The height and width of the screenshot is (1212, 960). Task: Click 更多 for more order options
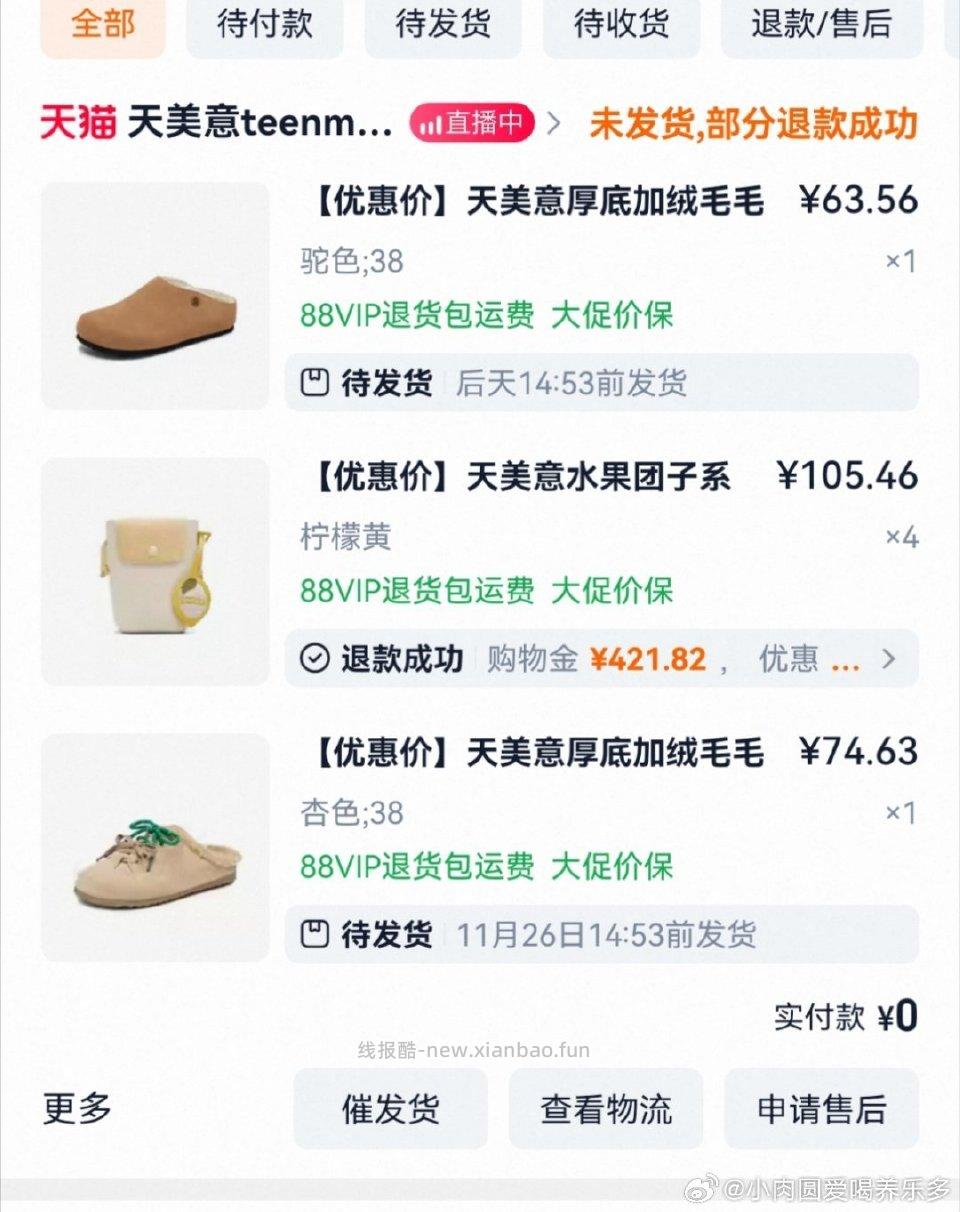(77, 1108)
